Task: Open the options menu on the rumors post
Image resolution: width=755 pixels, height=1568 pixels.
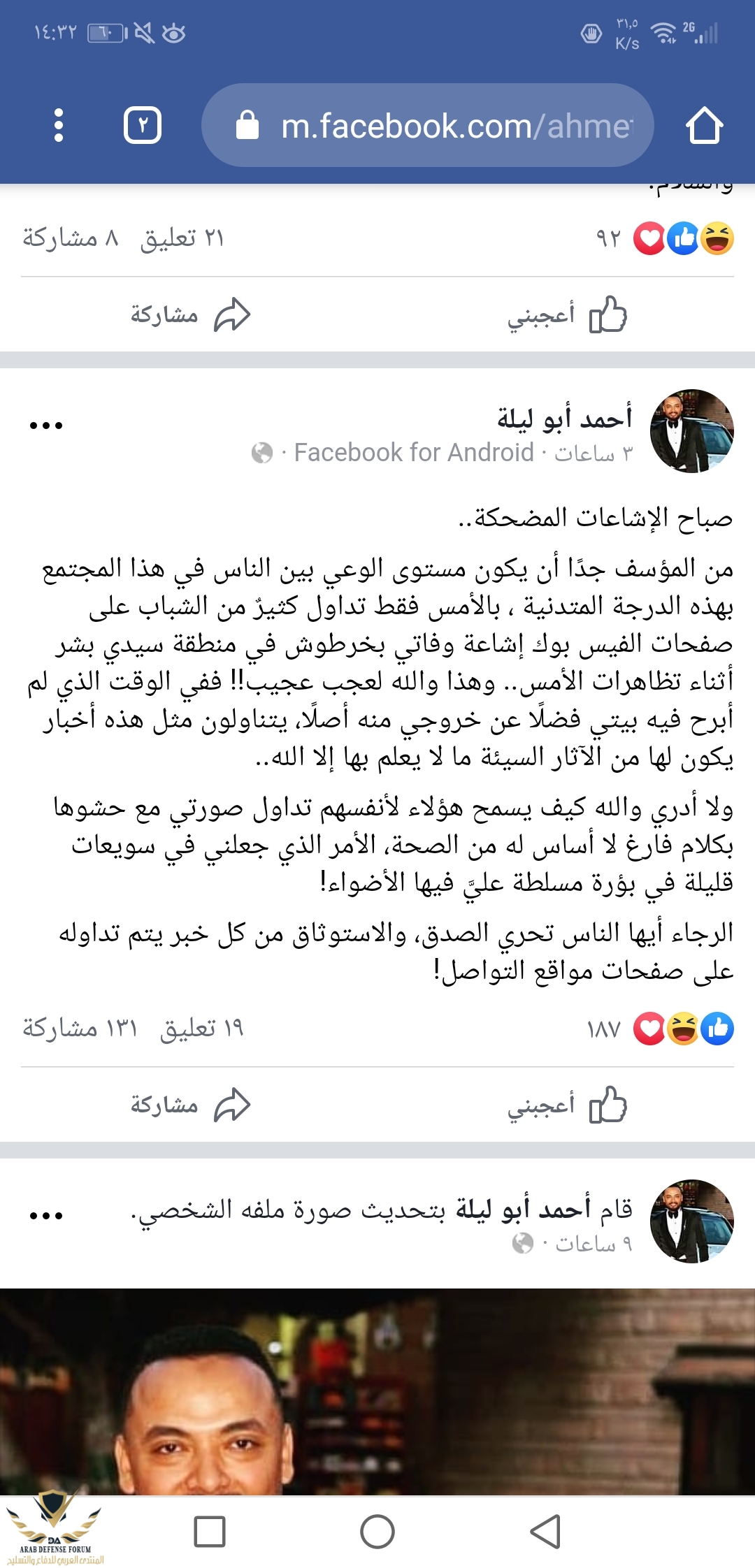Action: click(46, 425)
